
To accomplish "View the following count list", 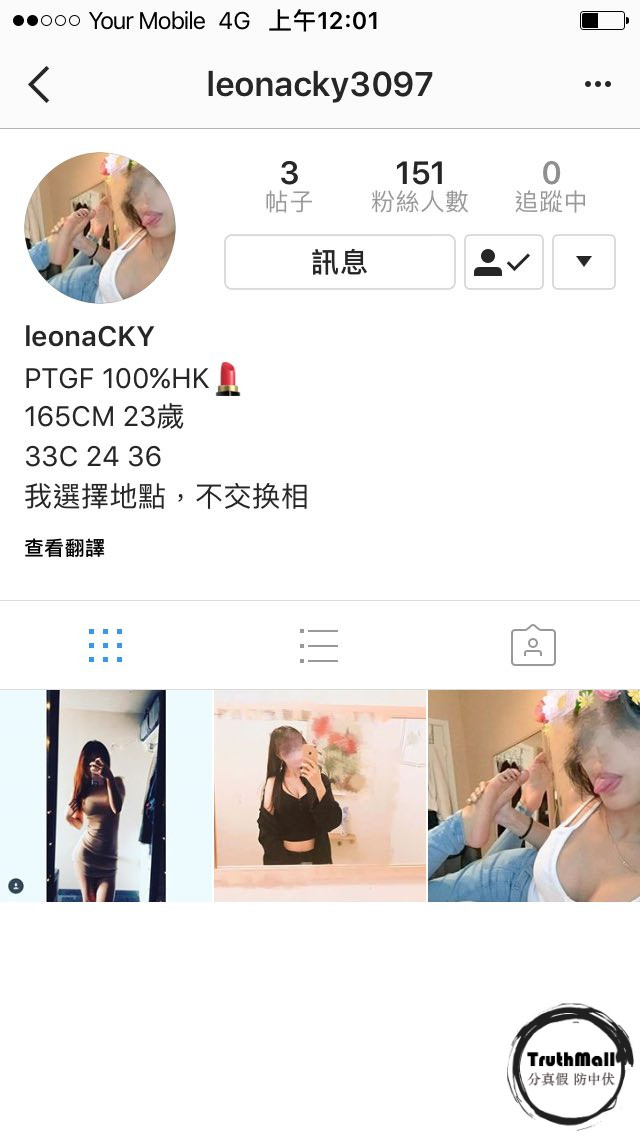I will pos(551,186).
